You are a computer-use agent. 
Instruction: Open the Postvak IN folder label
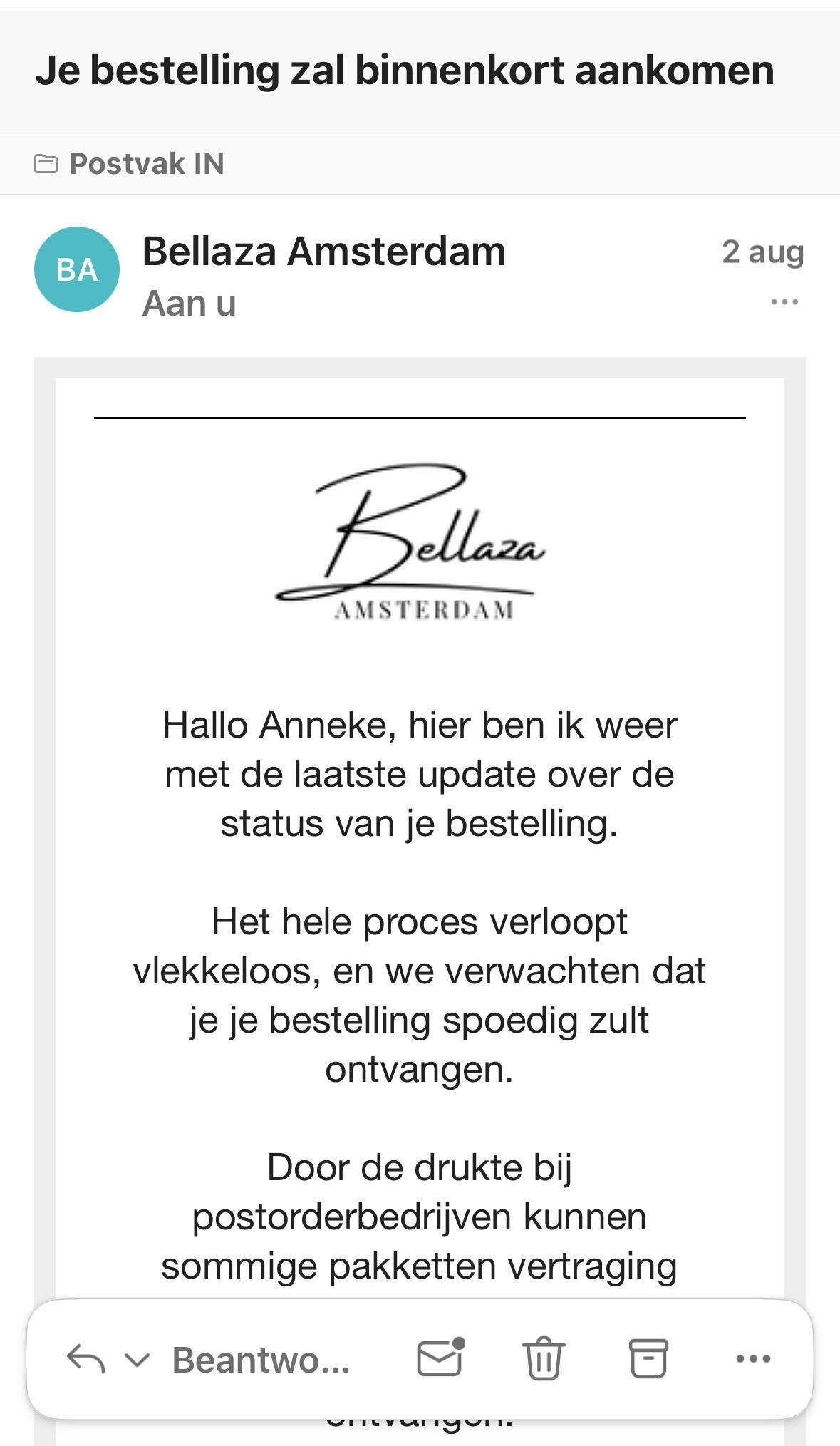(129, 164)
